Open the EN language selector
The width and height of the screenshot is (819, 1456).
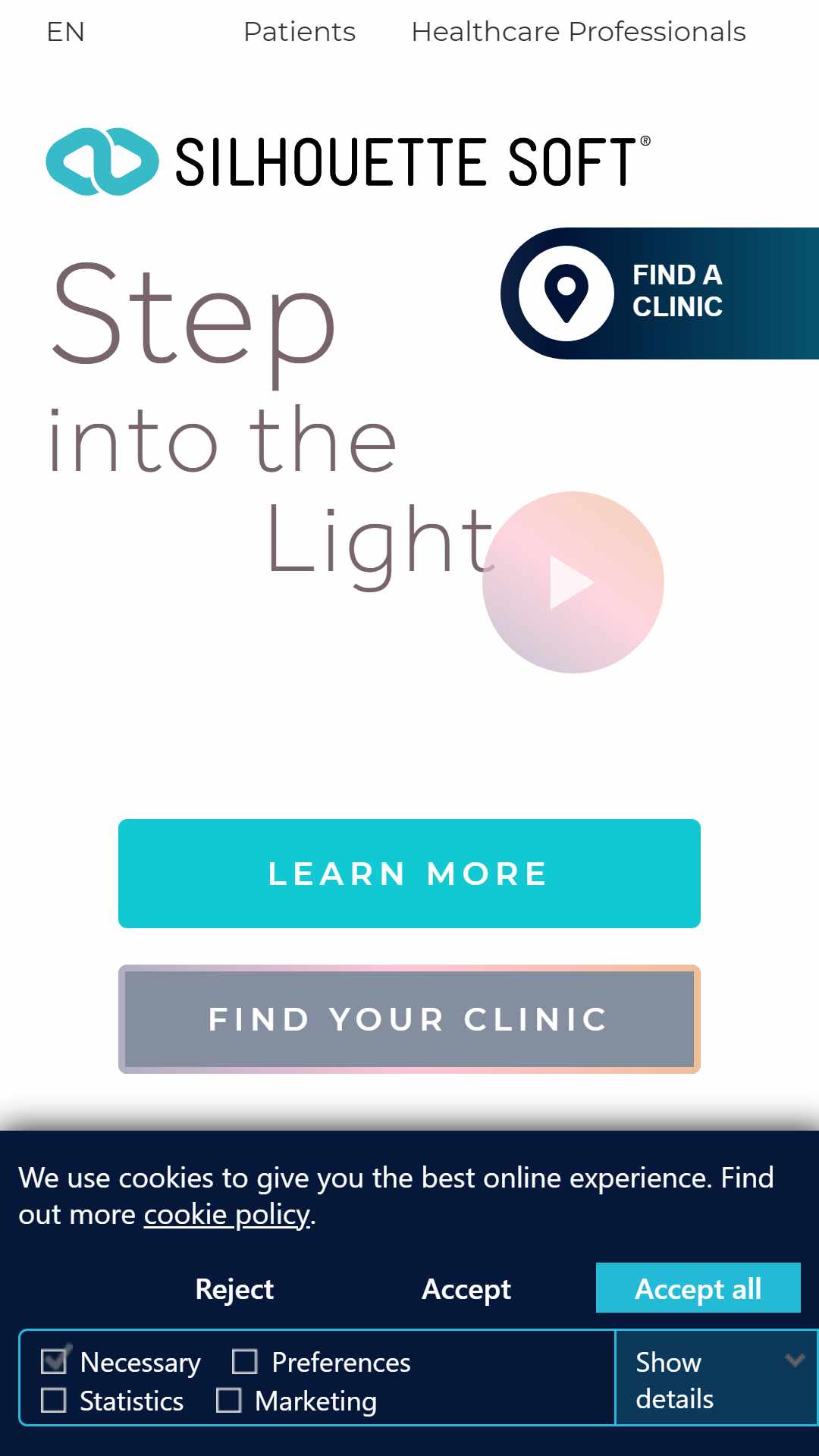point(65,32)
